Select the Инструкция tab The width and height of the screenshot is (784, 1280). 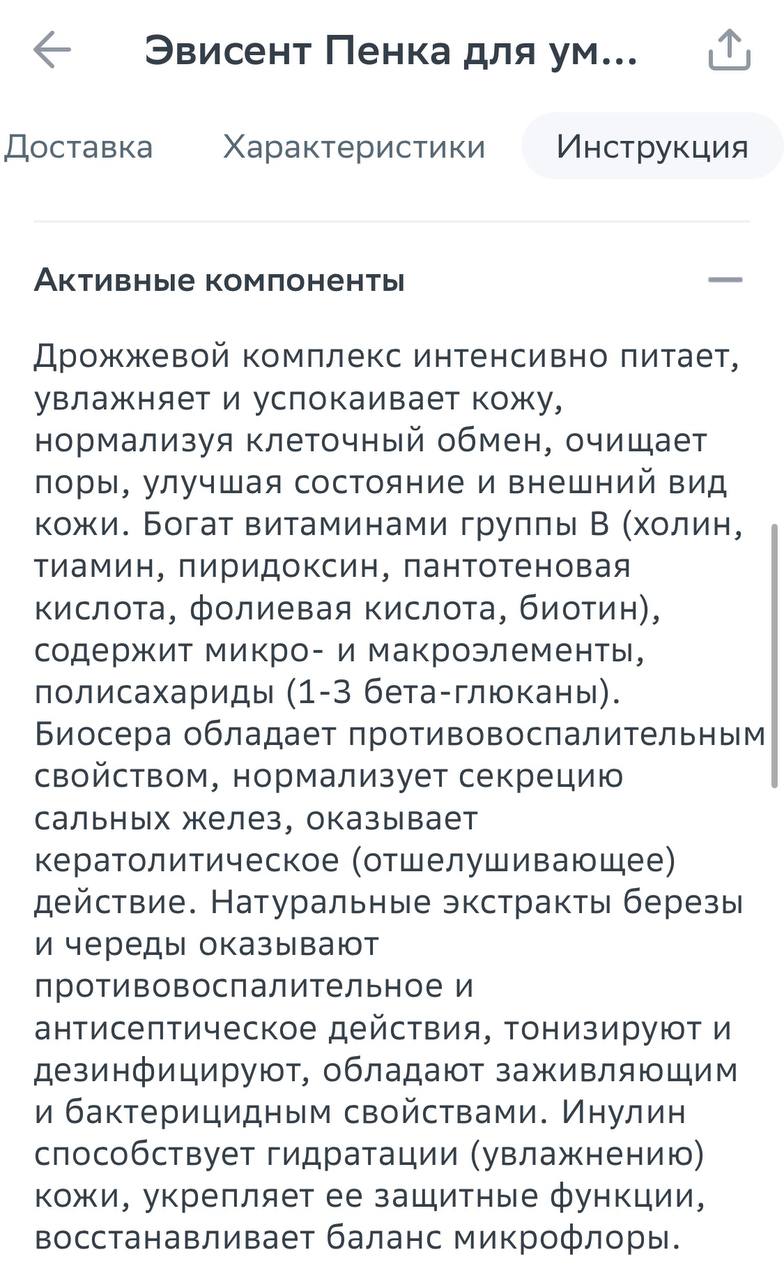[x=652, y=146]
